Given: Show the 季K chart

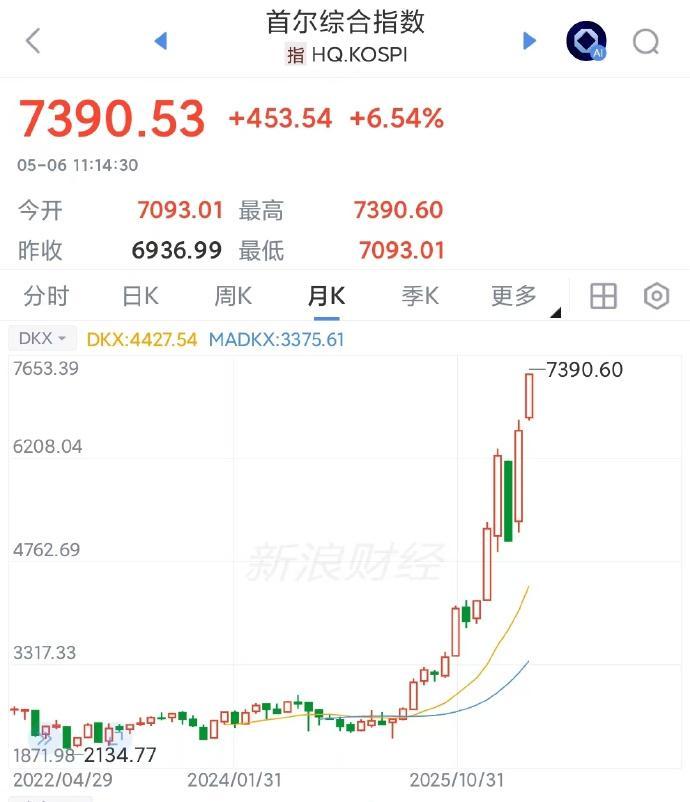Looking at the screenshot, I should pos(420,296).
